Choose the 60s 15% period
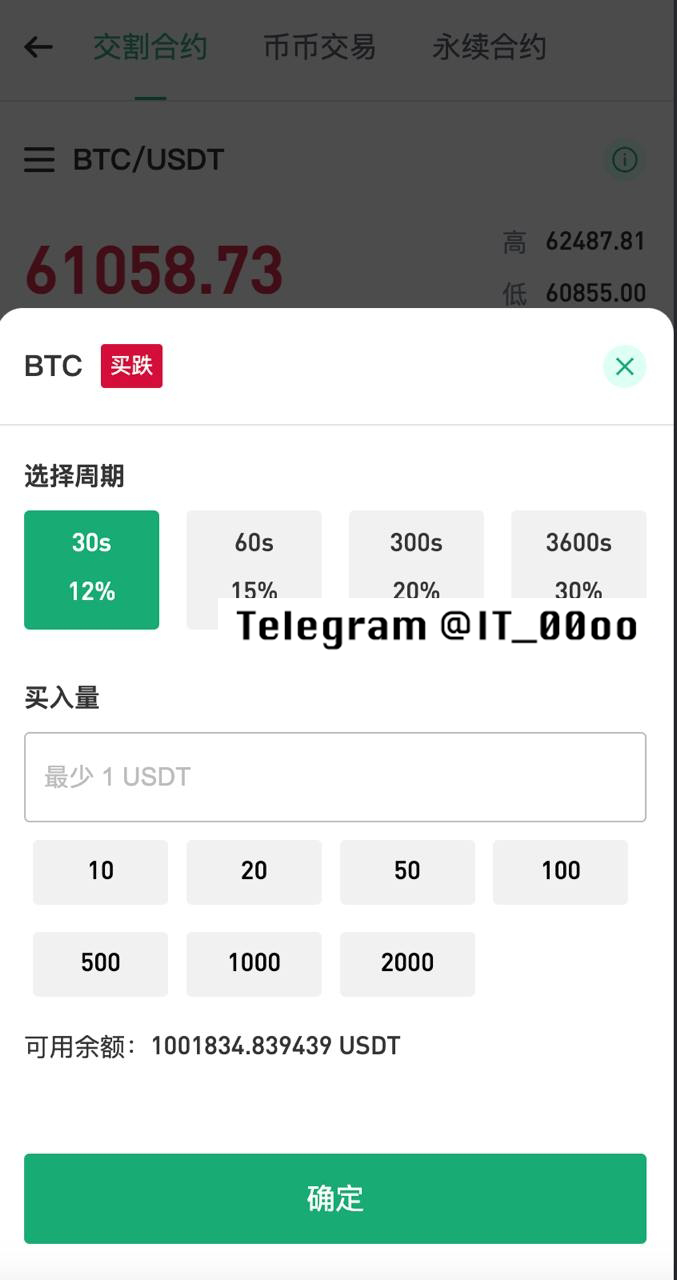 click(254, 552)
